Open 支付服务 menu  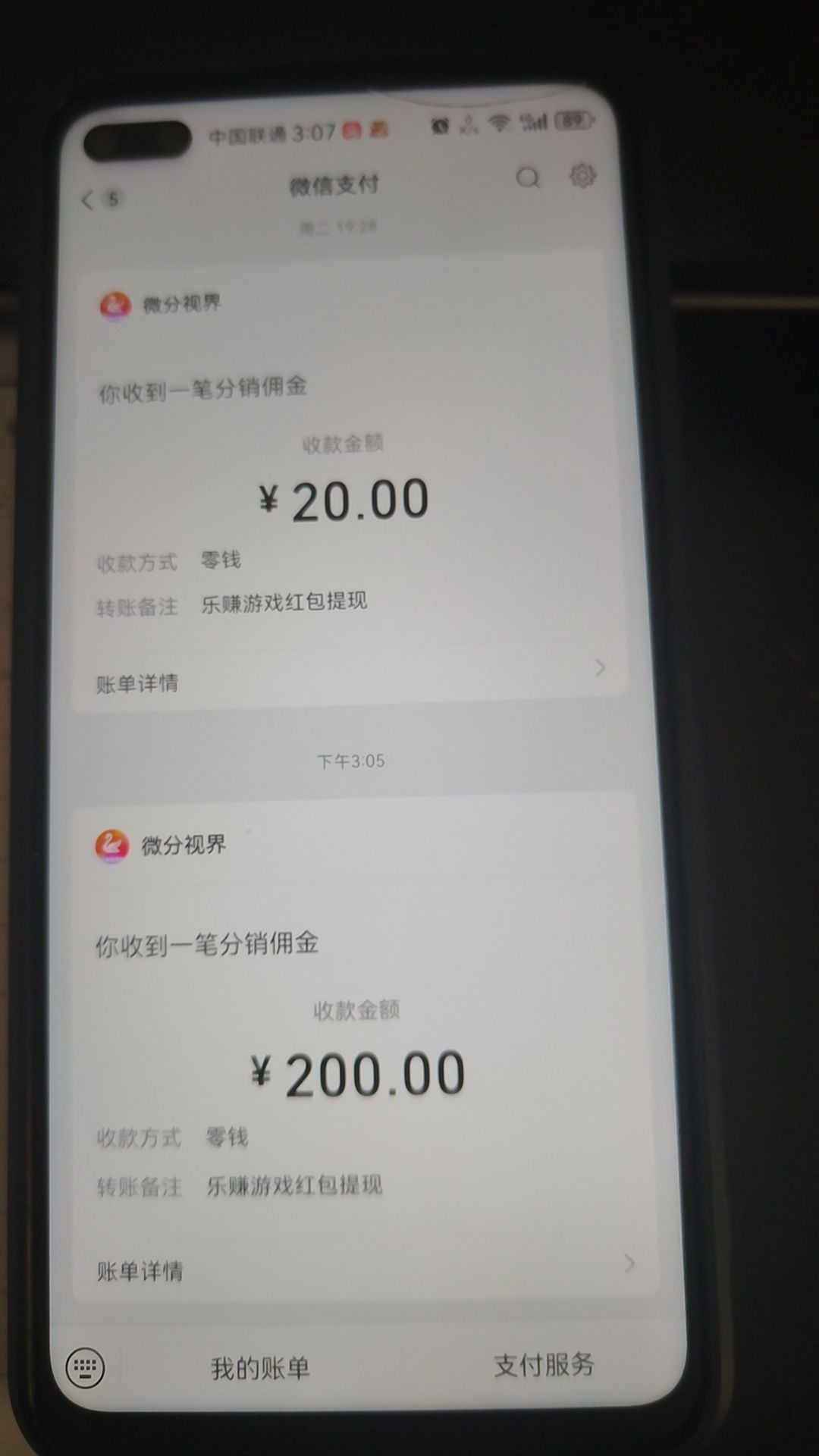click(x=544, y=1365)
